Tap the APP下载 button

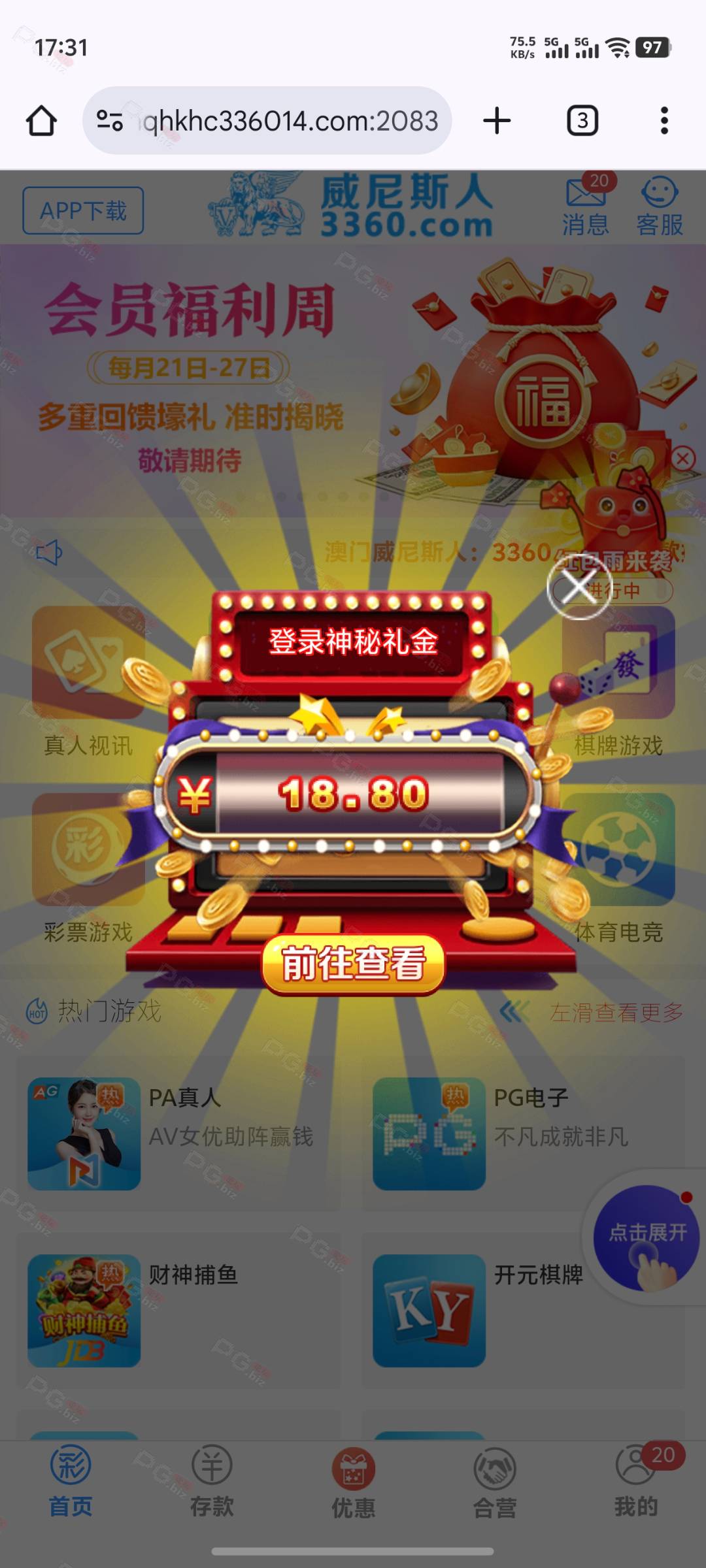(83, 210)
